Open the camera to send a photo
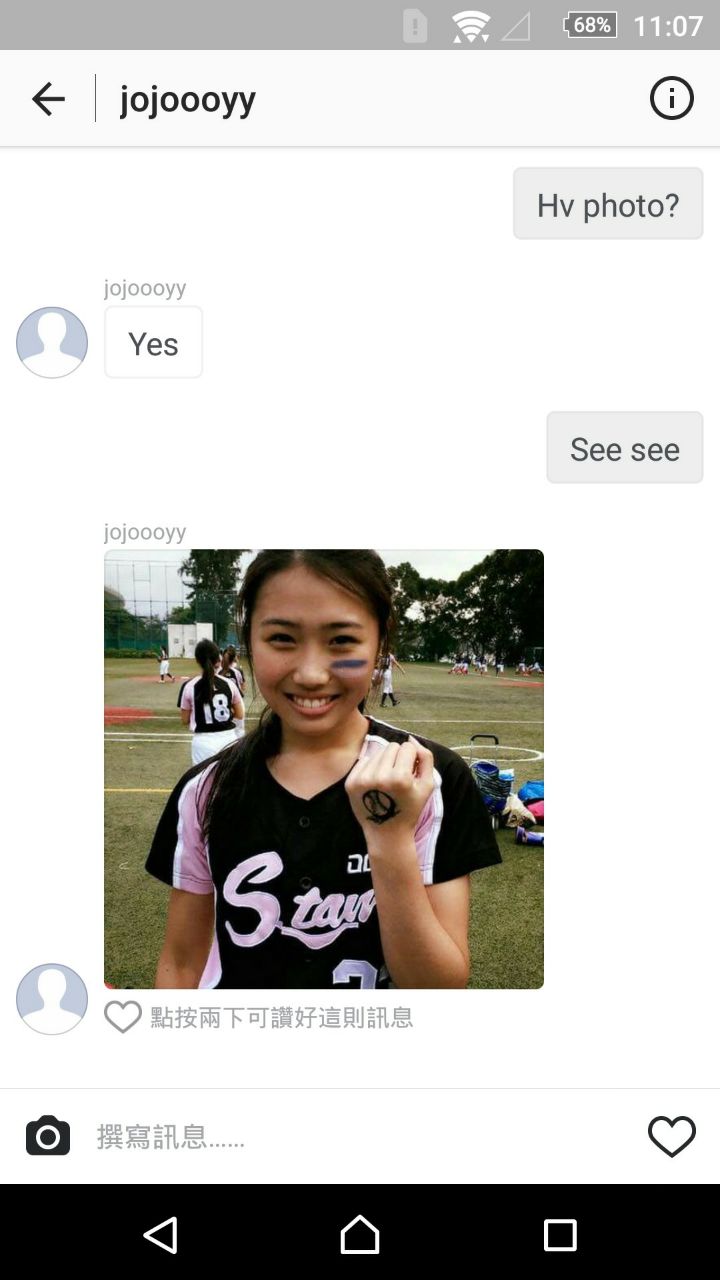This screenshot has height=1280, width=720. click(x=48, y=1136)
